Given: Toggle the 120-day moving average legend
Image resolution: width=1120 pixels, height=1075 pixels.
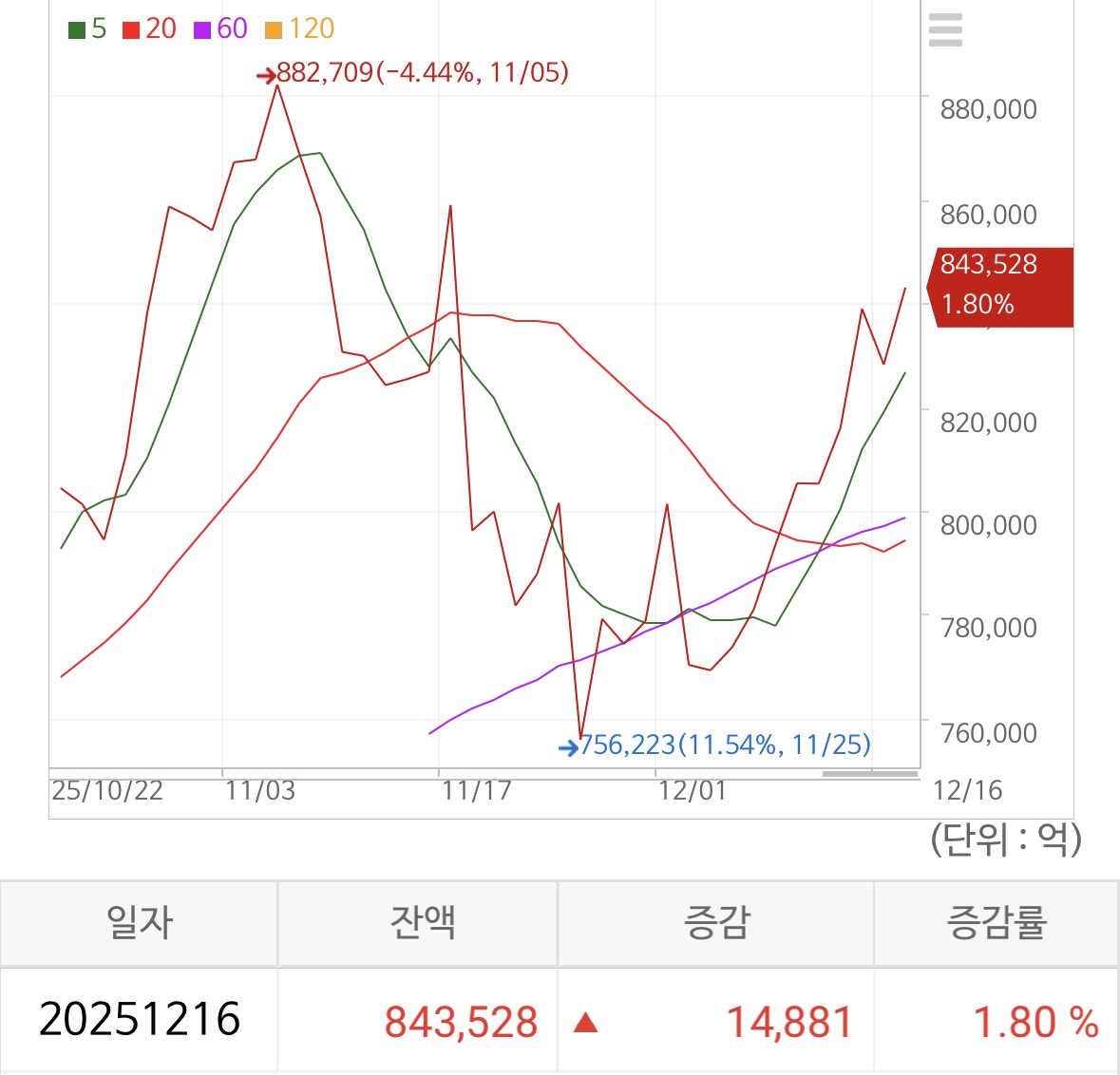Looking at the screenshot, I should coord(300,28).
